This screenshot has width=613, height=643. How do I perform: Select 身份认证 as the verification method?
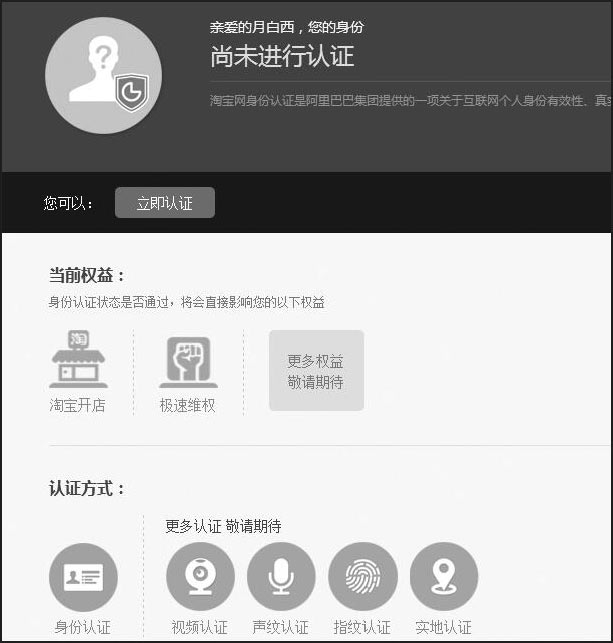tap(83, 578)
